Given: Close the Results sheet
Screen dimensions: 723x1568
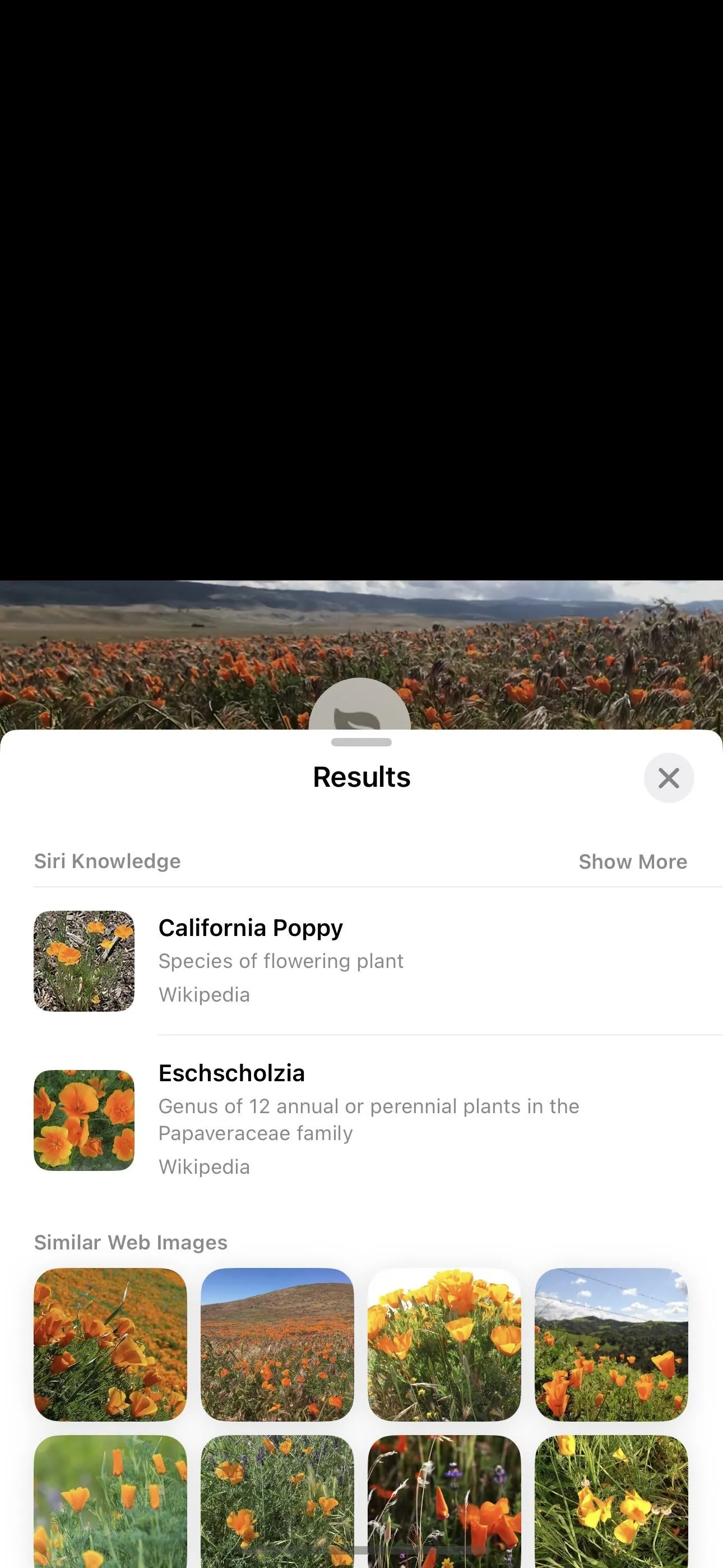Looking at the screenshot, I should tap(669, 777).
